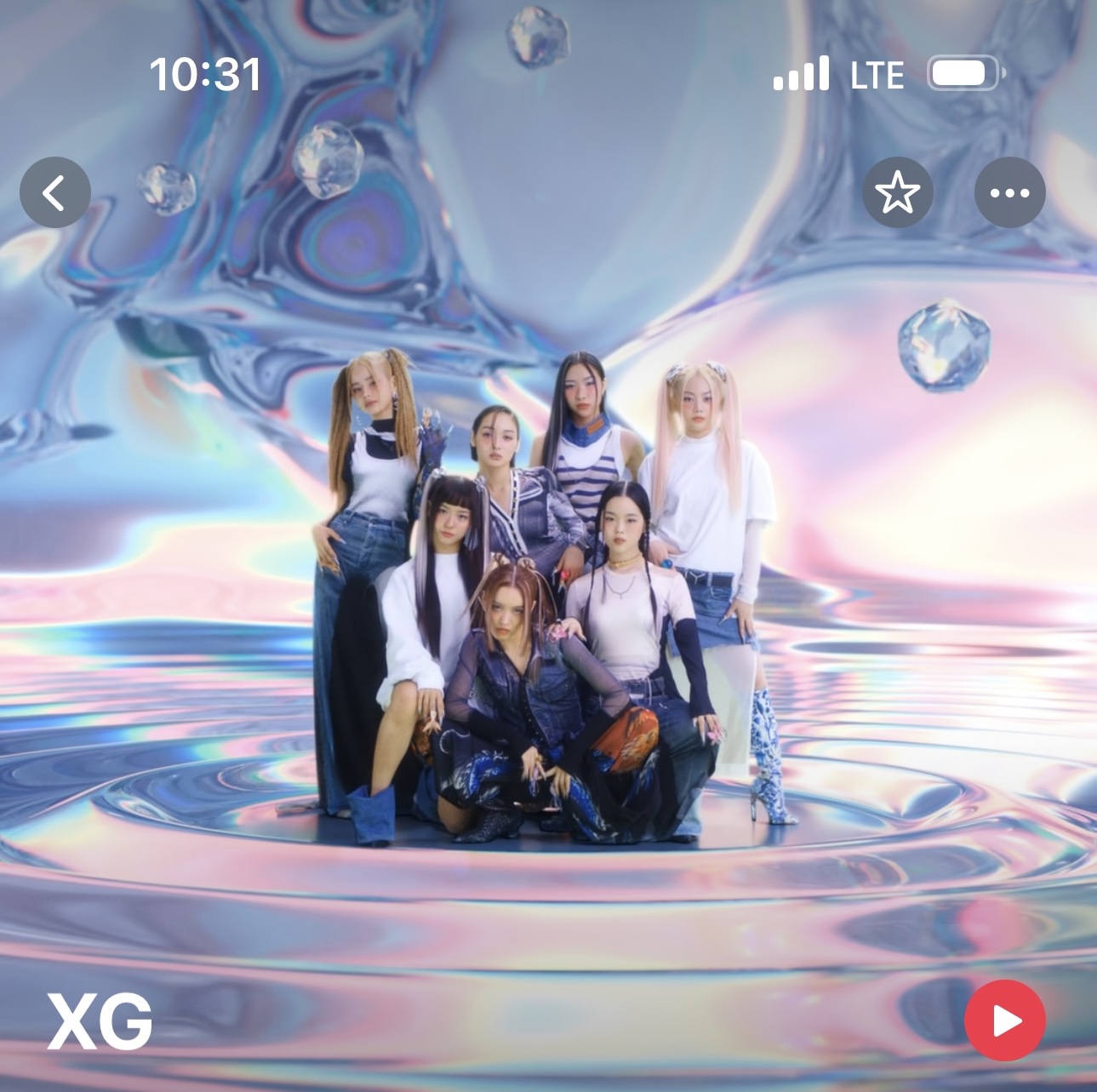Image resolution: width=1097 pixels, height=1092 pixels.
Task: Go back using the back arrow
Action: (55, 192)
